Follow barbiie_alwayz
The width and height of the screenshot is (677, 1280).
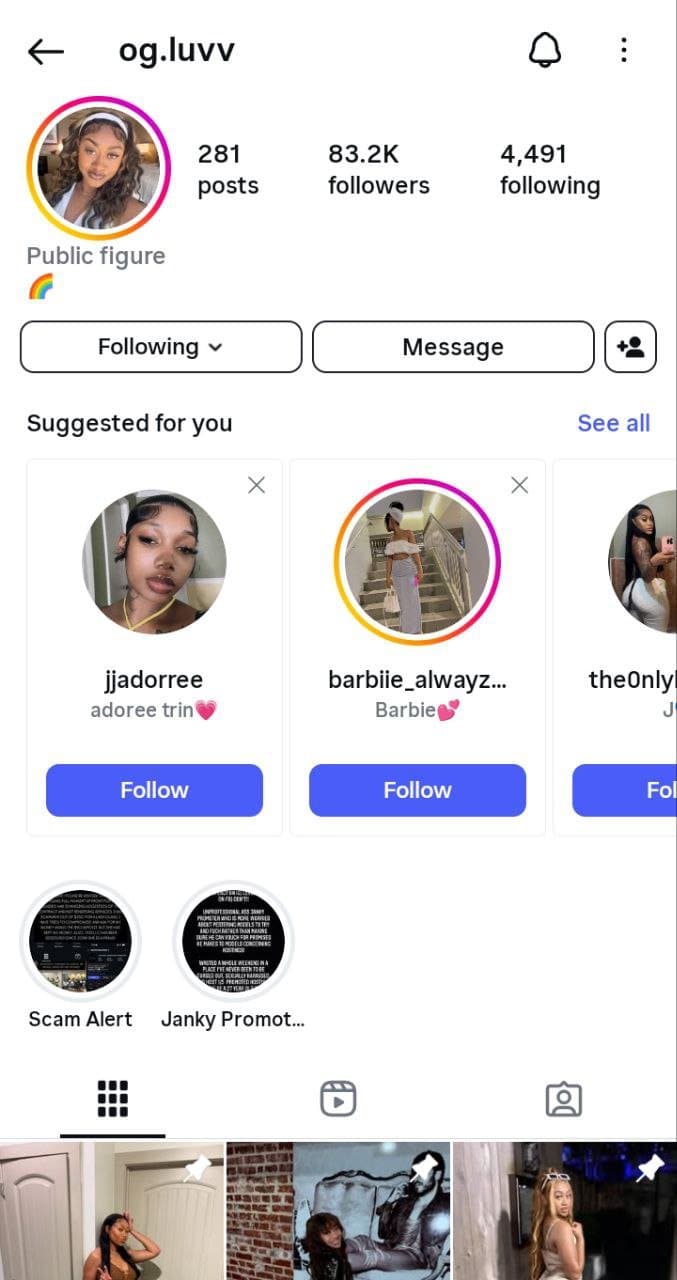417,790
